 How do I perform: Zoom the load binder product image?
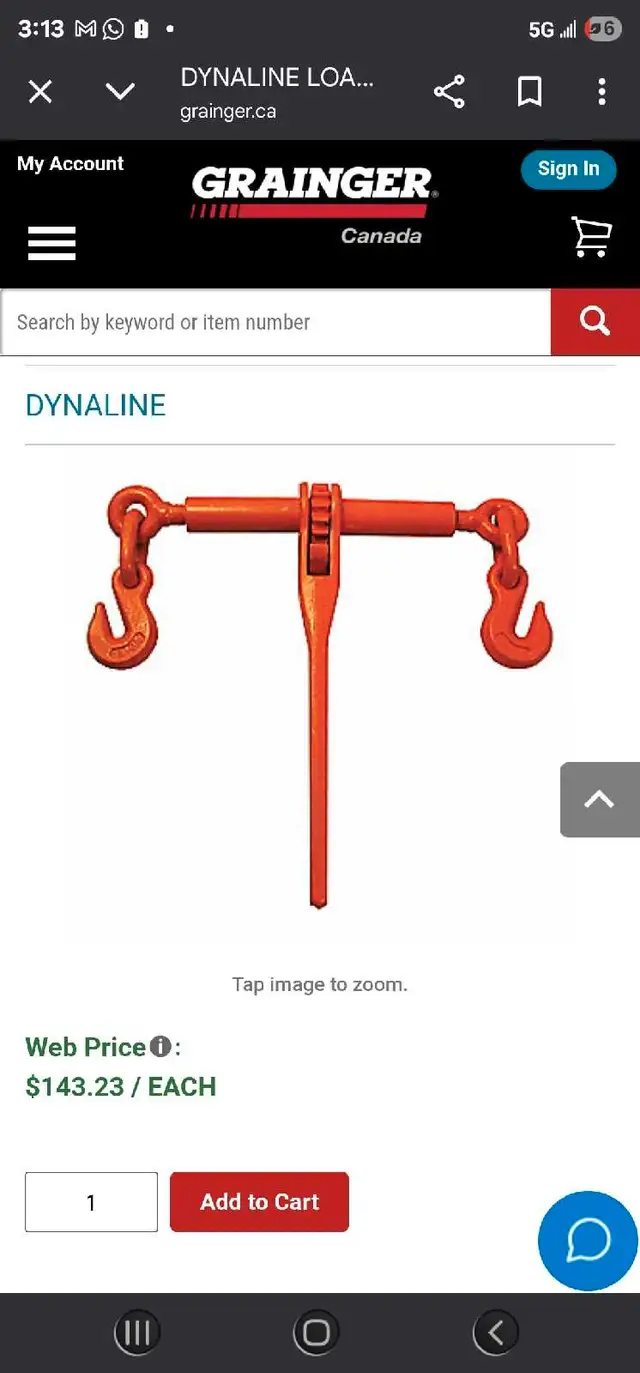click(x=319, y=695)
